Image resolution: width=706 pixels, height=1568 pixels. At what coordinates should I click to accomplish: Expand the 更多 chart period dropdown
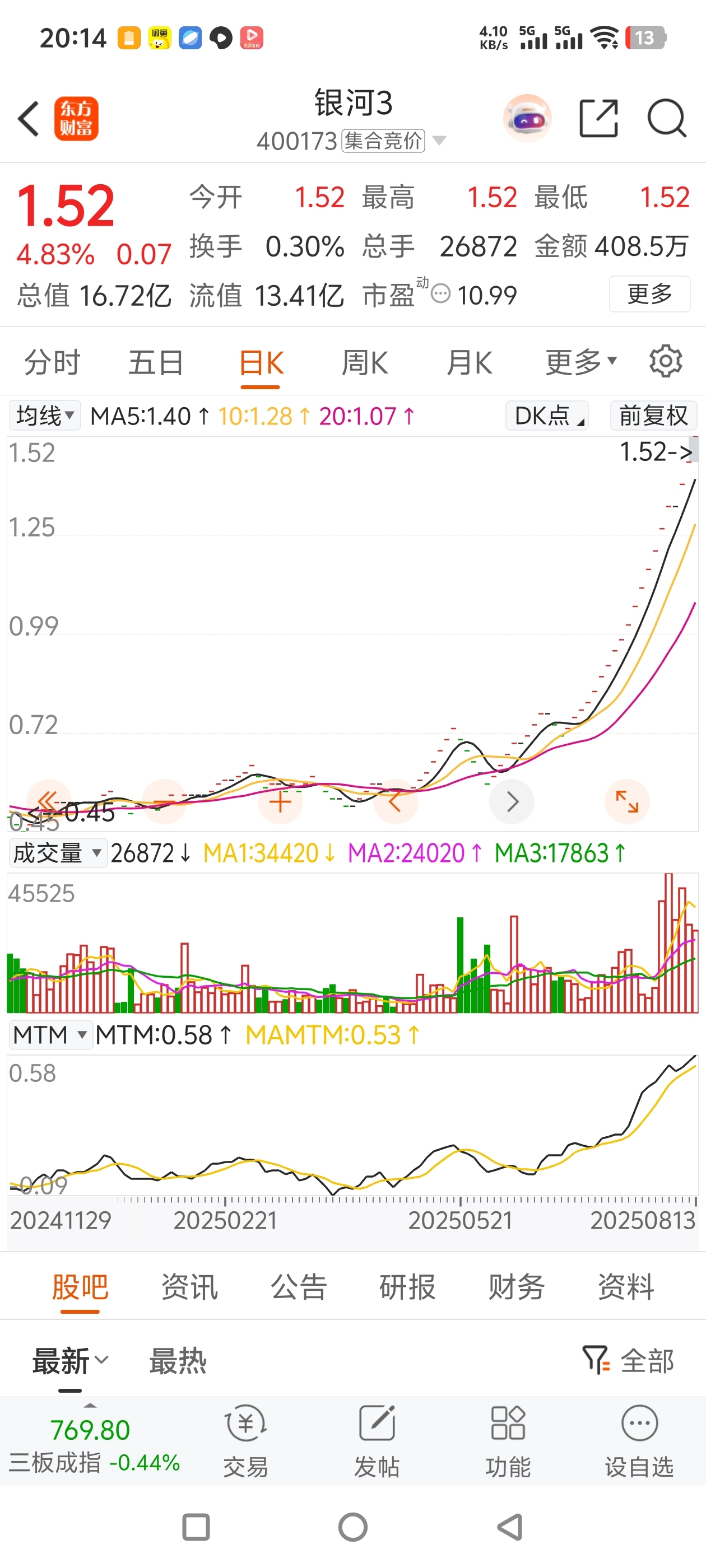tap(580, 363)
